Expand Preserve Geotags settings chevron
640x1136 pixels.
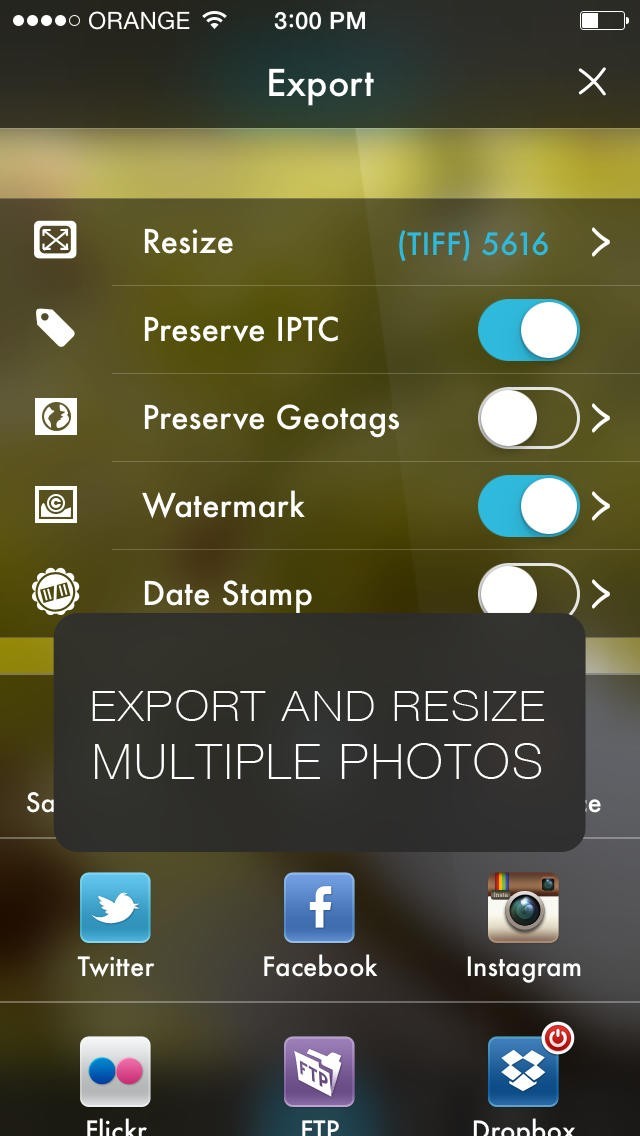tap(601, 418)
